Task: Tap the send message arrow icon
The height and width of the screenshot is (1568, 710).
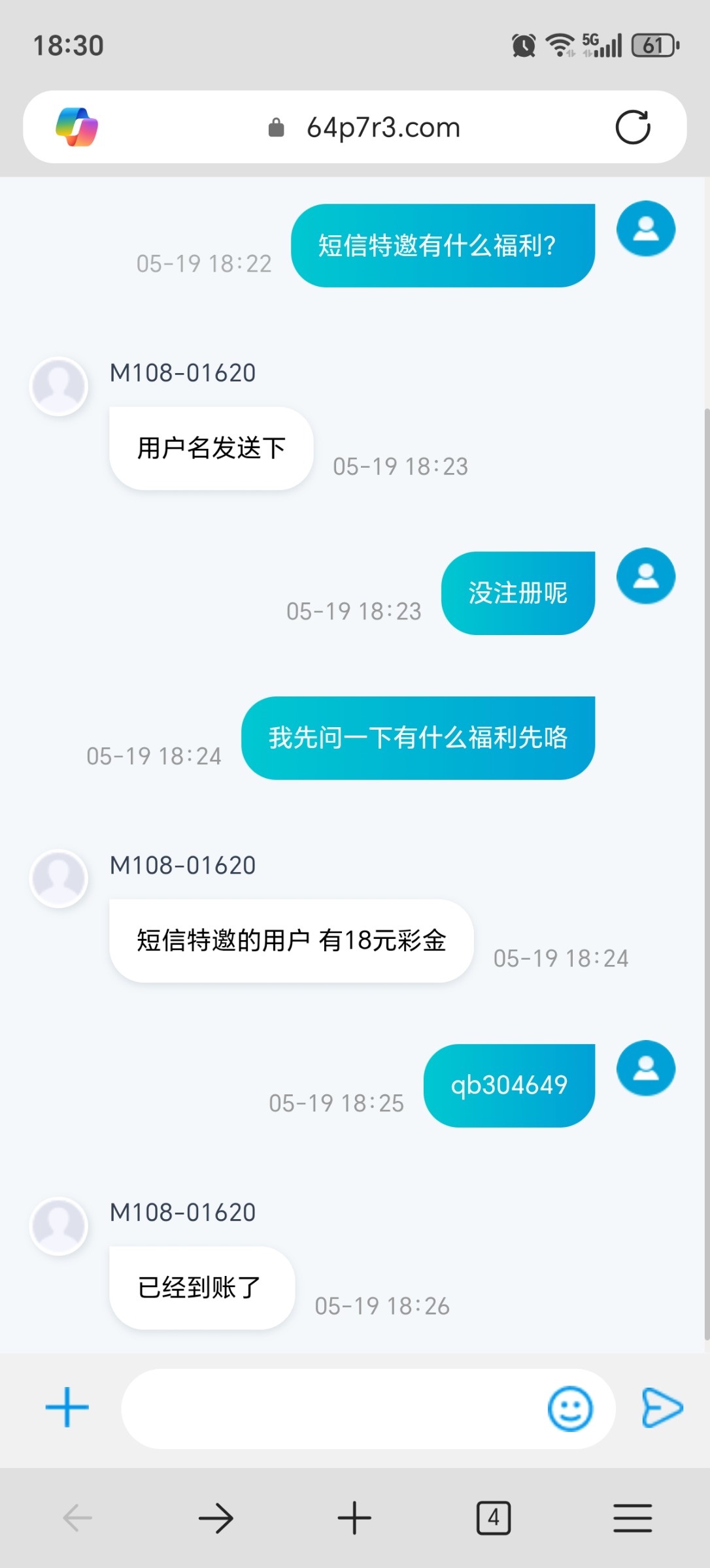Action: pos(662,1409)
